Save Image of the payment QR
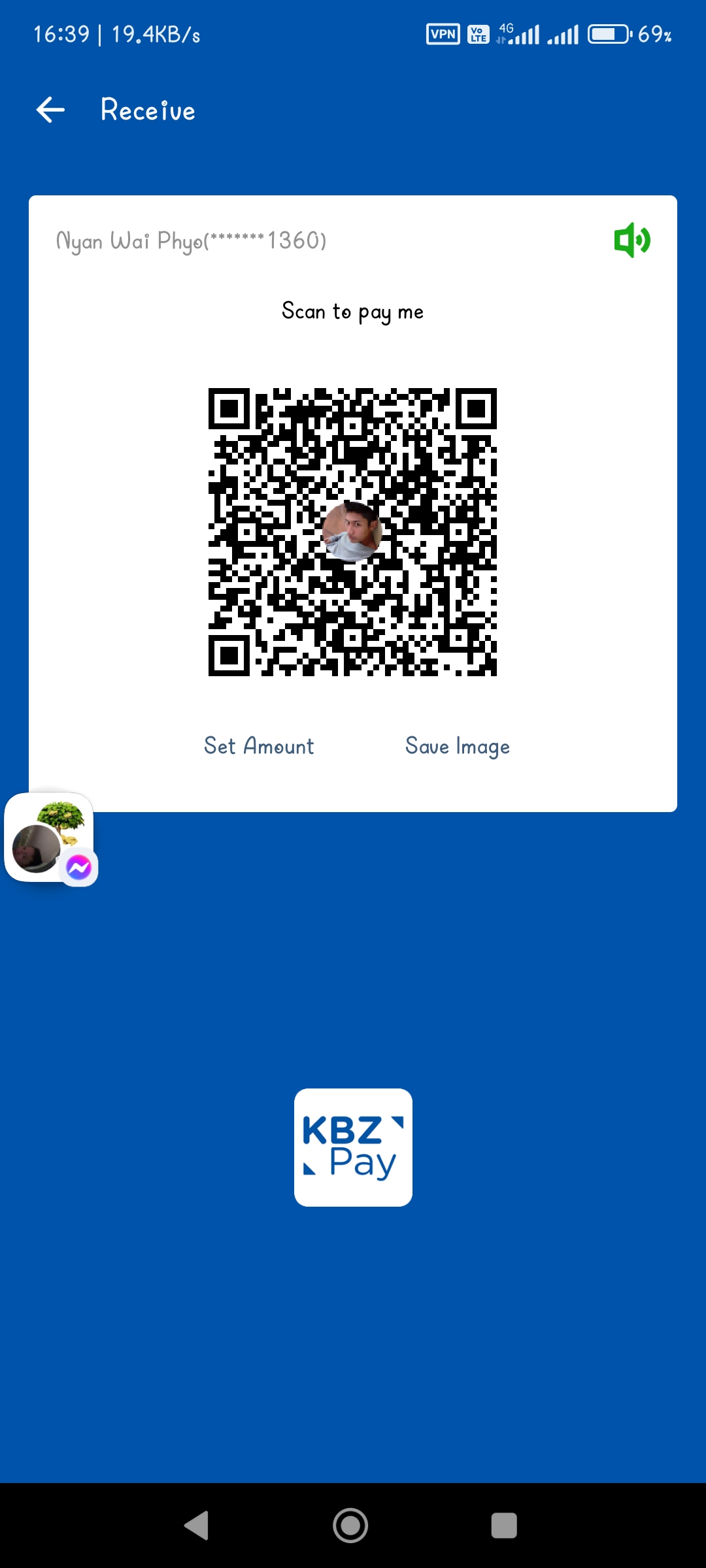Screen dimensions: 706x1568 click(457, 745)
